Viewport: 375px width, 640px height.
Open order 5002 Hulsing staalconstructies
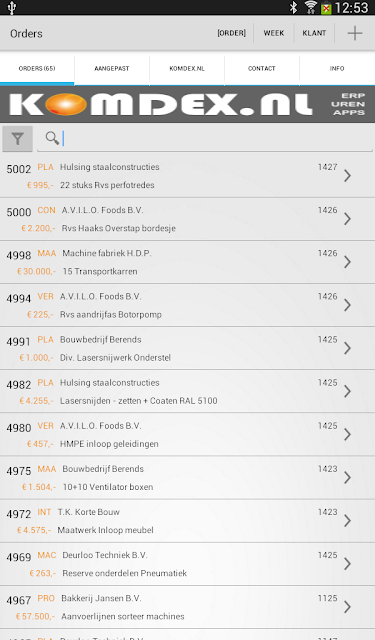[x=187, y=176]
